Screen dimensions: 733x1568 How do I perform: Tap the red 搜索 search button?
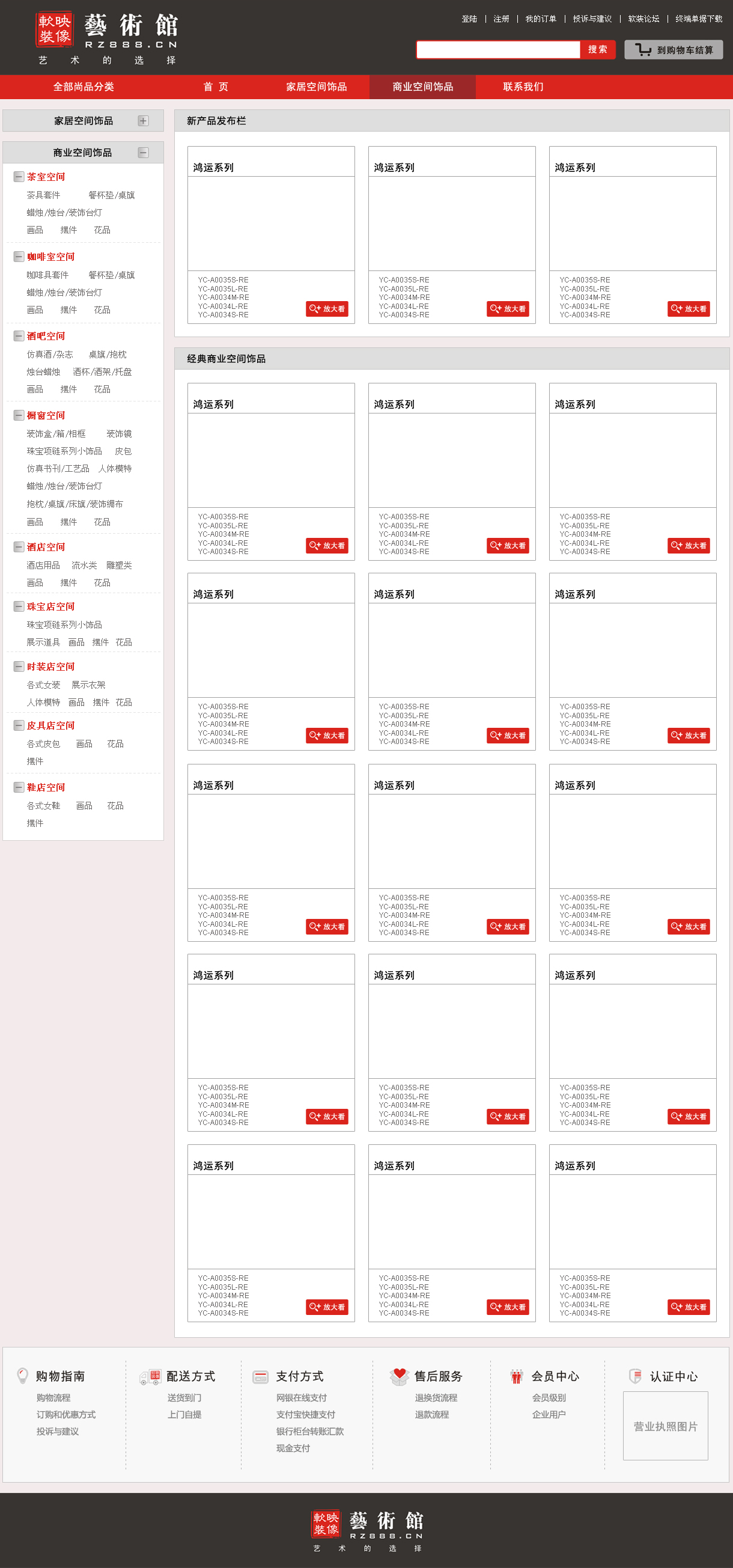tap(597, 49)
